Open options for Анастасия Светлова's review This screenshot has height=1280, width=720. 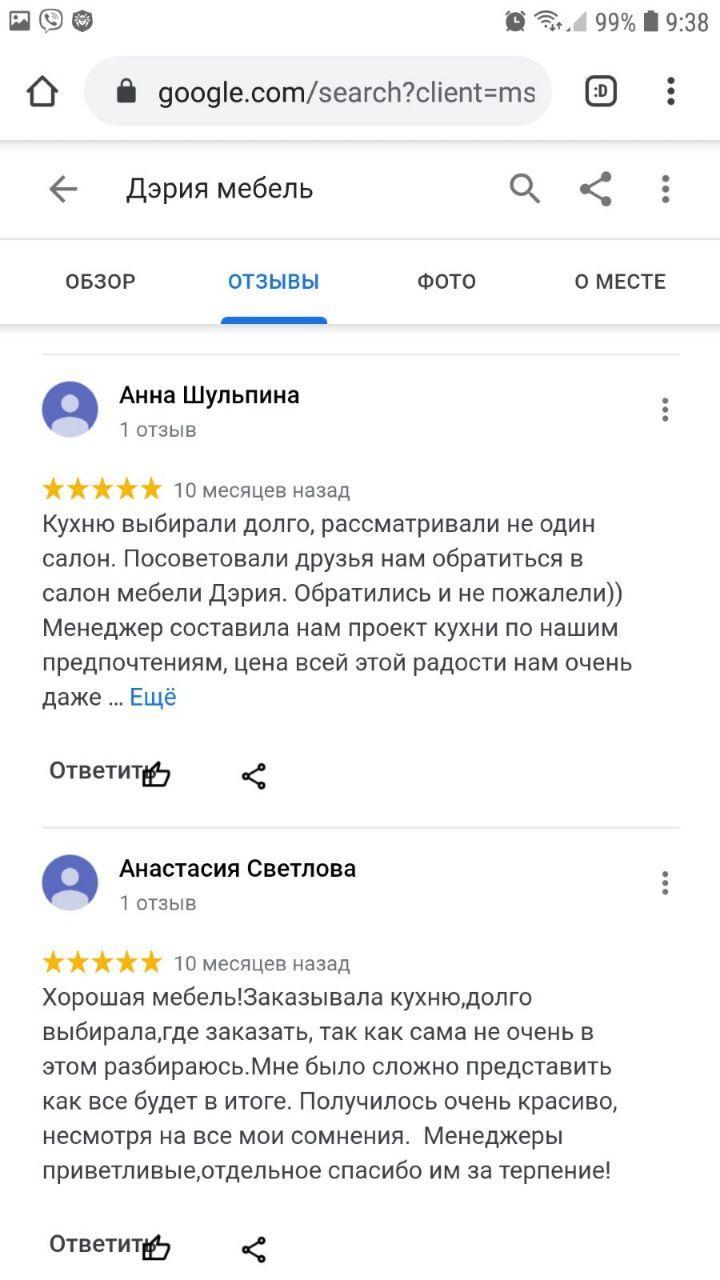pyautogui.click(x=665, y=883)
